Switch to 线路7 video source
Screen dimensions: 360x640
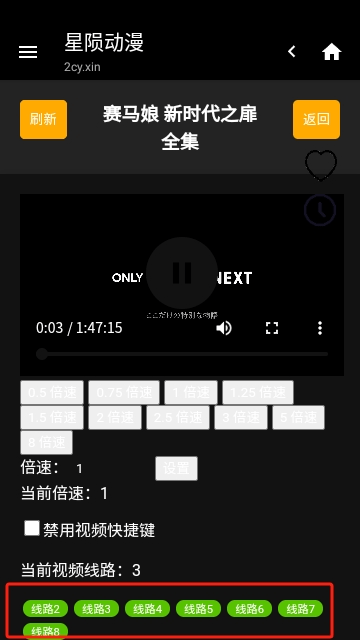coord(300,609)
